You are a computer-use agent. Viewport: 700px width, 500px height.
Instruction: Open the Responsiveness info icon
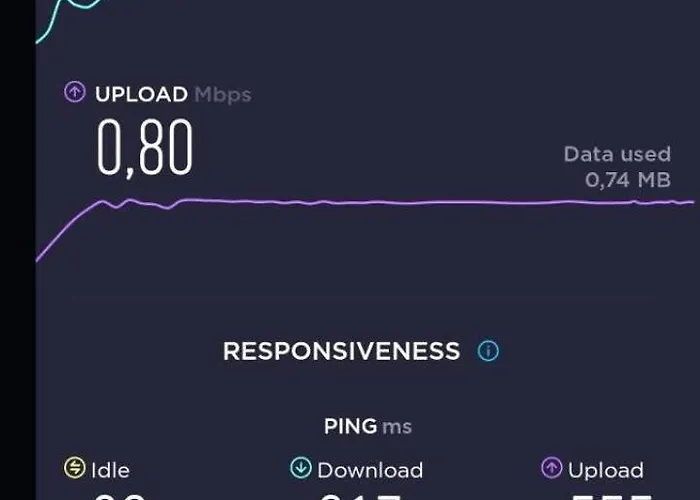tap(488, 352)
